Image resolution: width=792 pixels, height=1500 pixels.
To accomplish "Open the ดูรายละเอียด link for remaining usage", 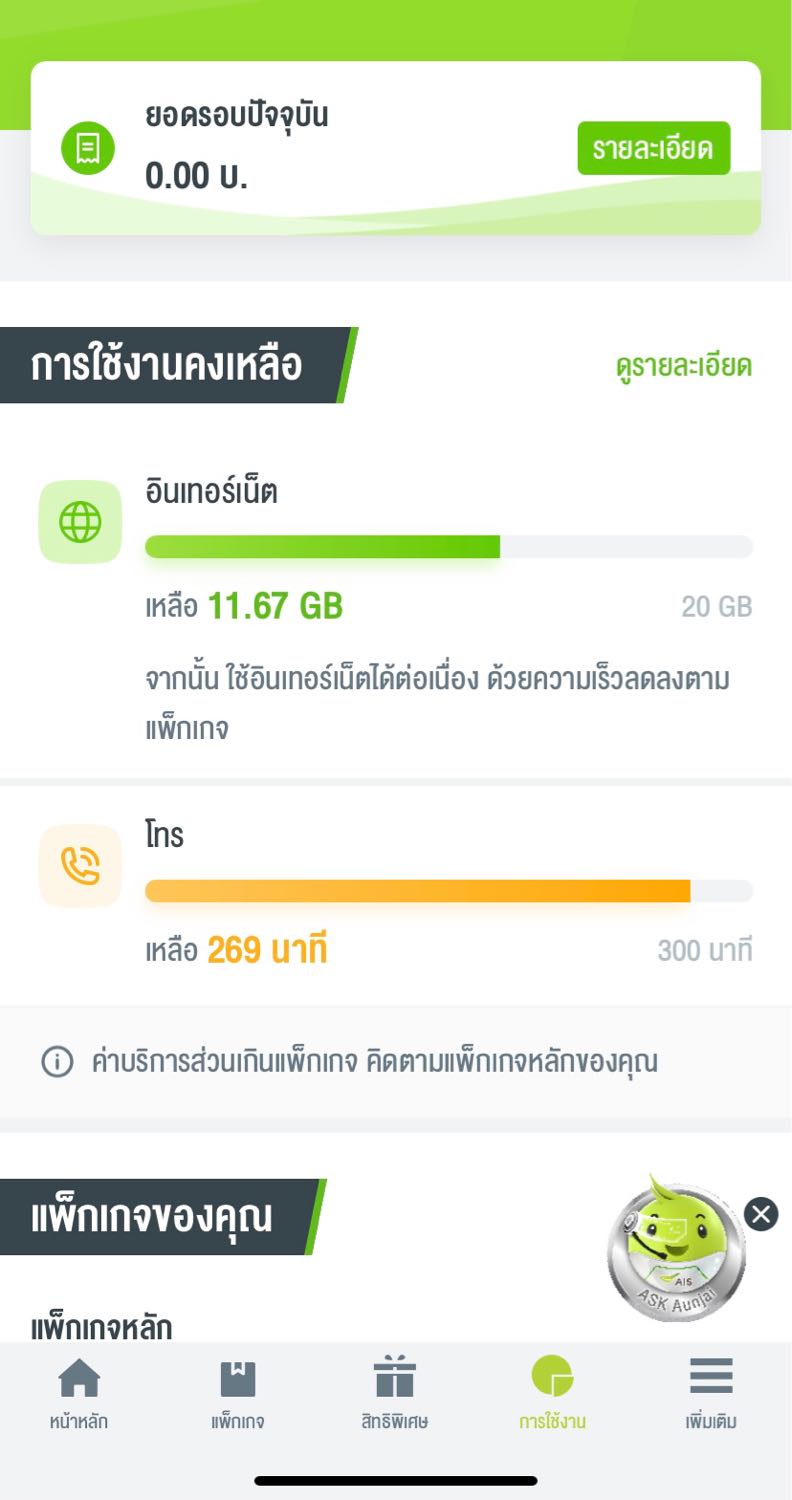I will (684, 366).
